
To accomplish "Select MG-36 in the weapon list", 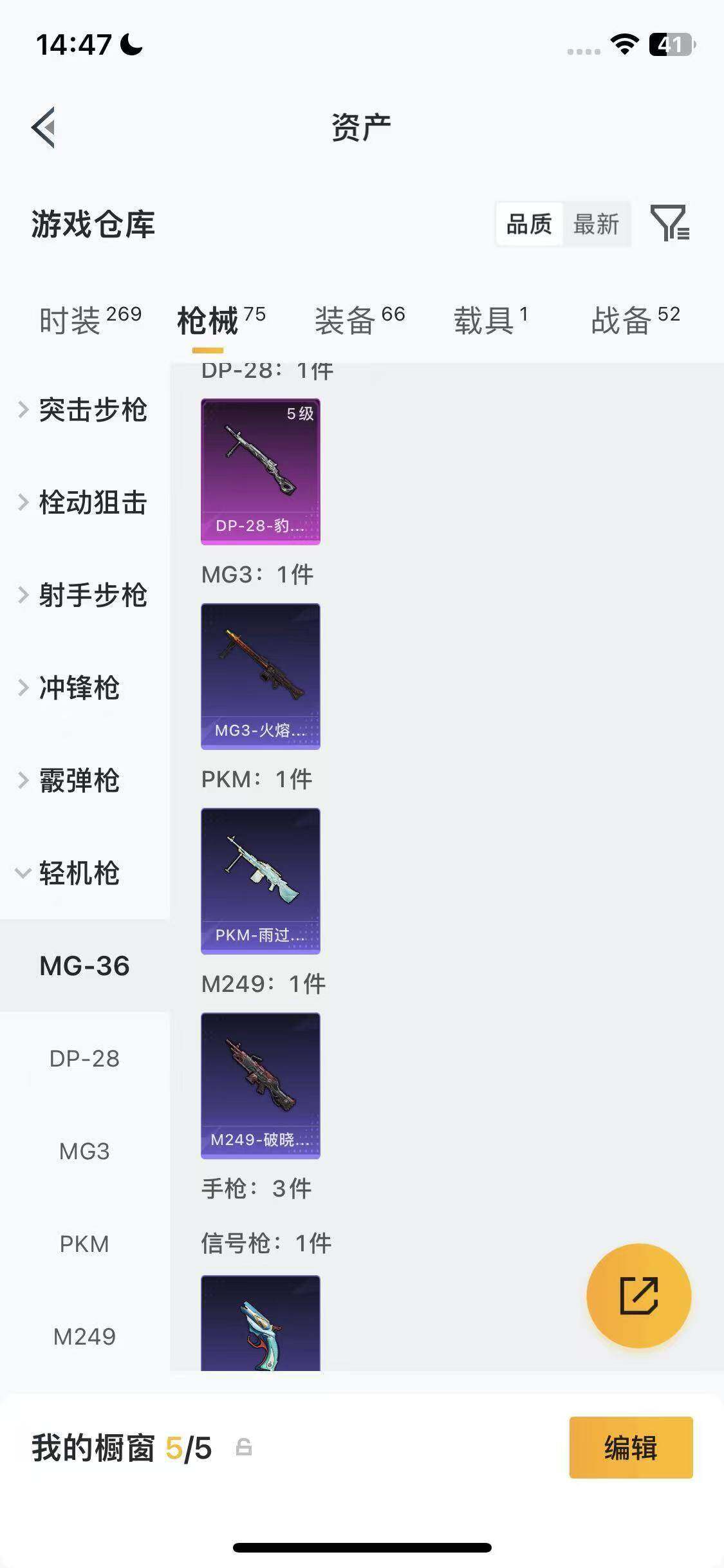I will (x=84, y=966).
